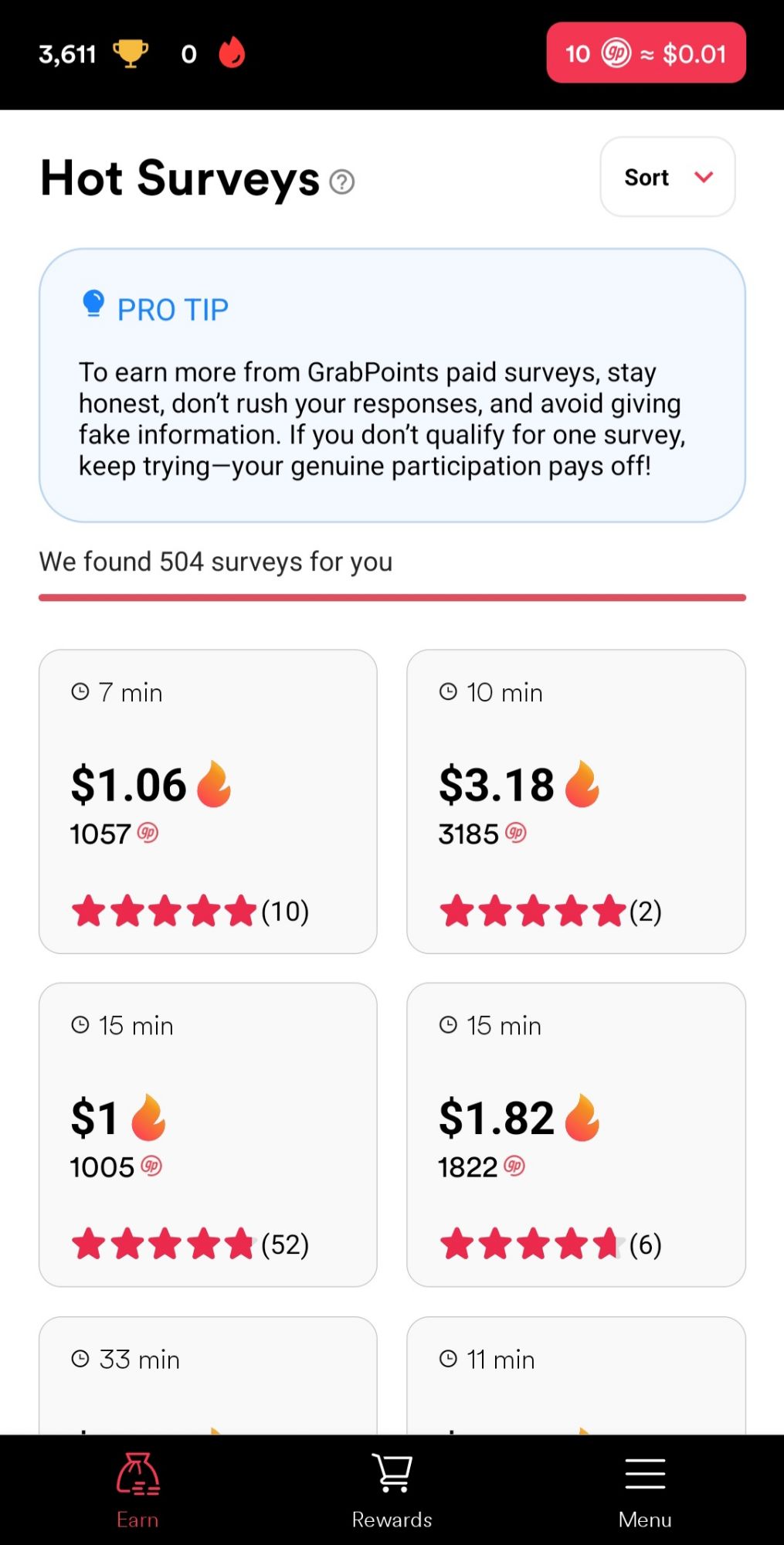Tap the clock icon on the 7 min survey
The height and width of the screenshot is (1545, 784).
[80, 691]
